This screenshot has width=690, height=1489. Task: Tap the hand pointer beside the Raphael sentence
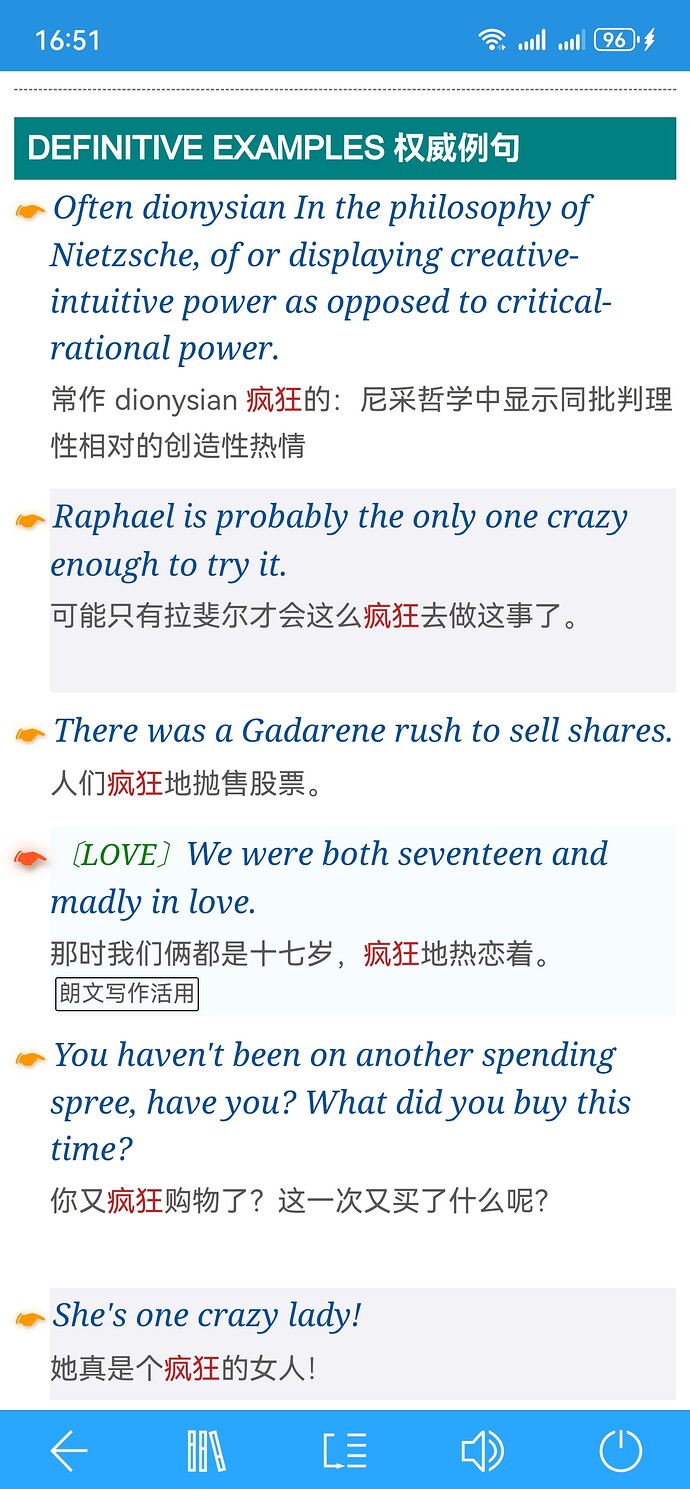pyautogui.click(x=31, y=520)
